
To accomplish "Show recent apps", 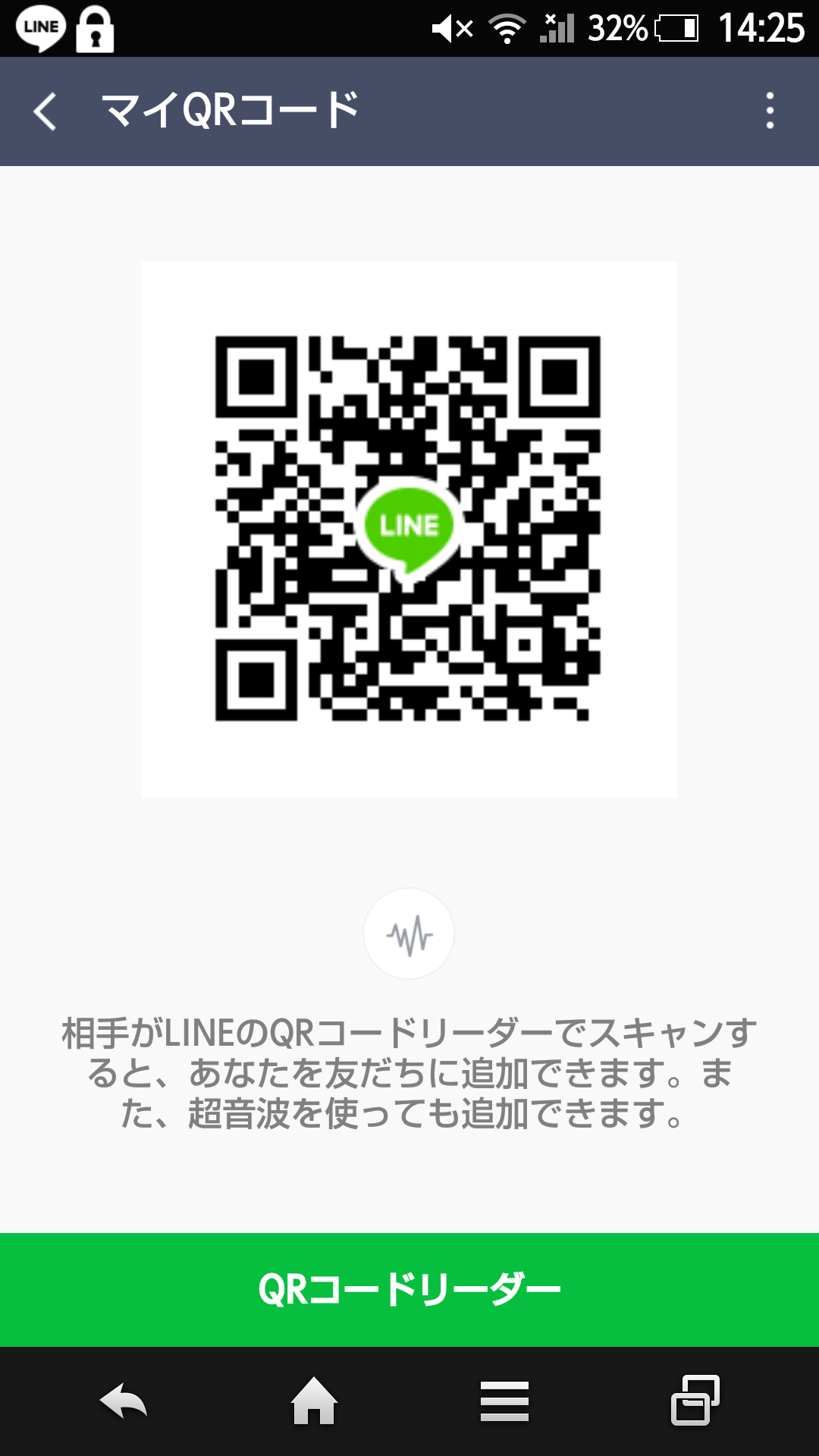I will [695, 1401].
